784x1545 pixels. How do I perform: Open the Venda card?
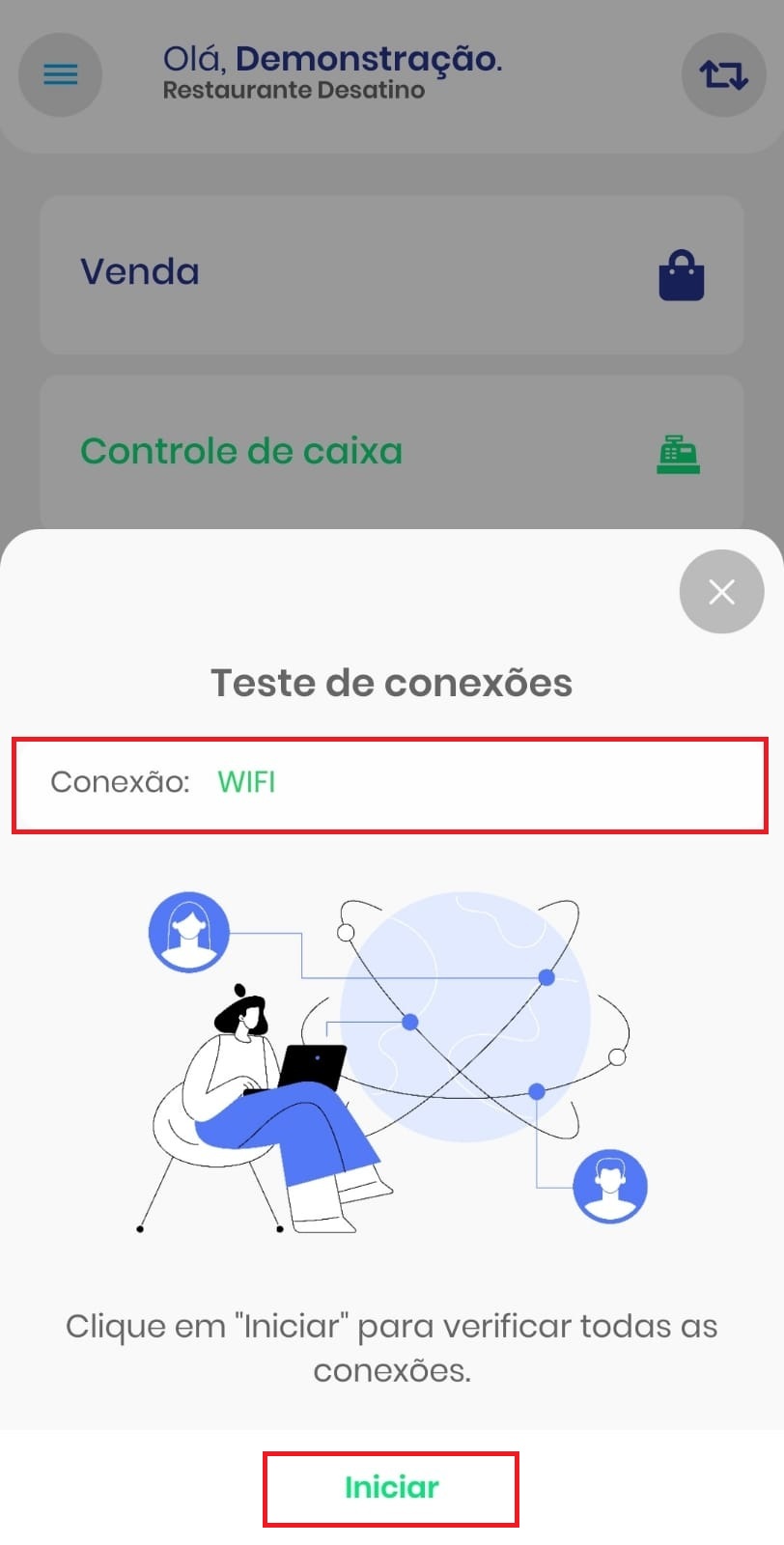391,273
